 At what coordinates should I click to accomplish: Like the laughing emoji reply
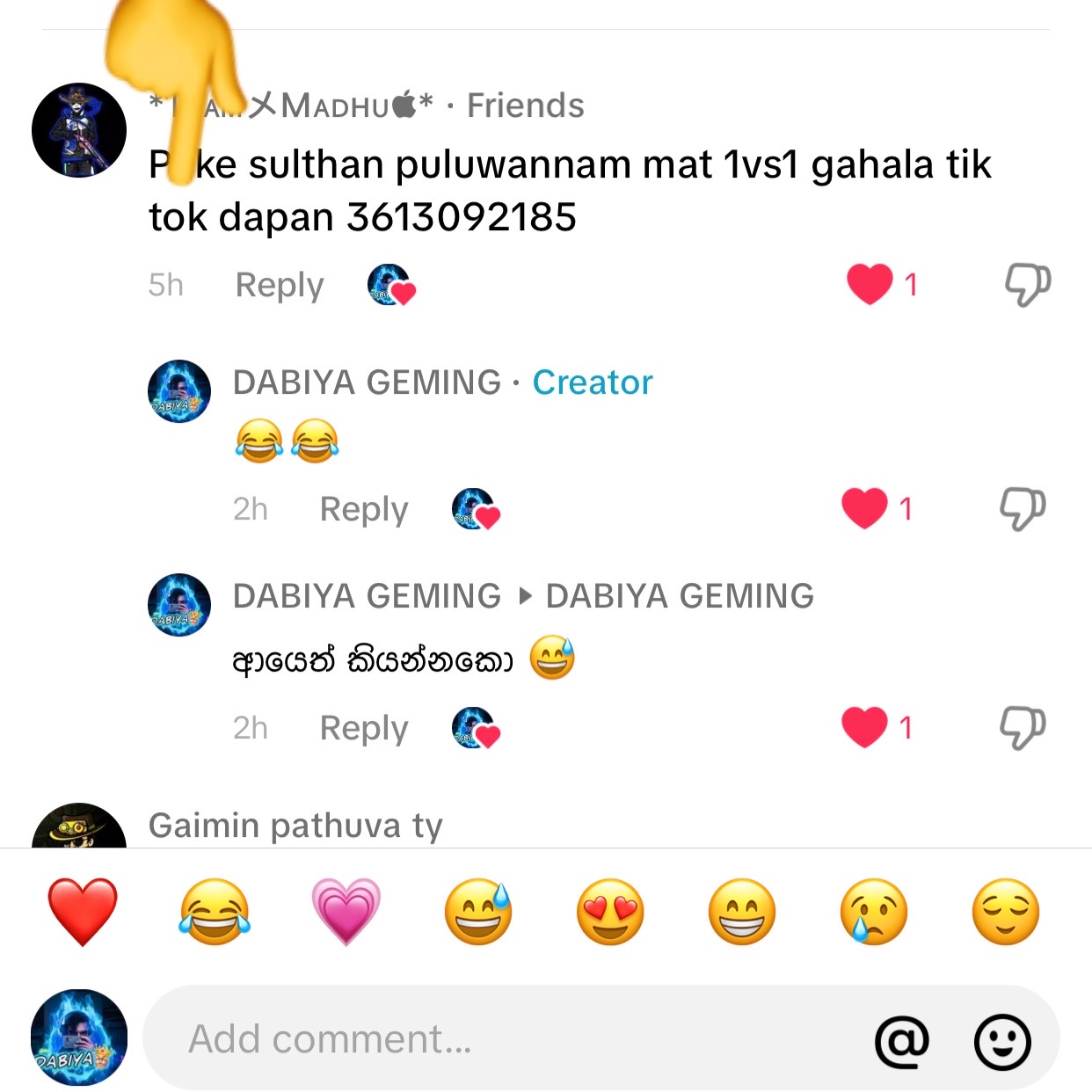click(x=864, y=508)
